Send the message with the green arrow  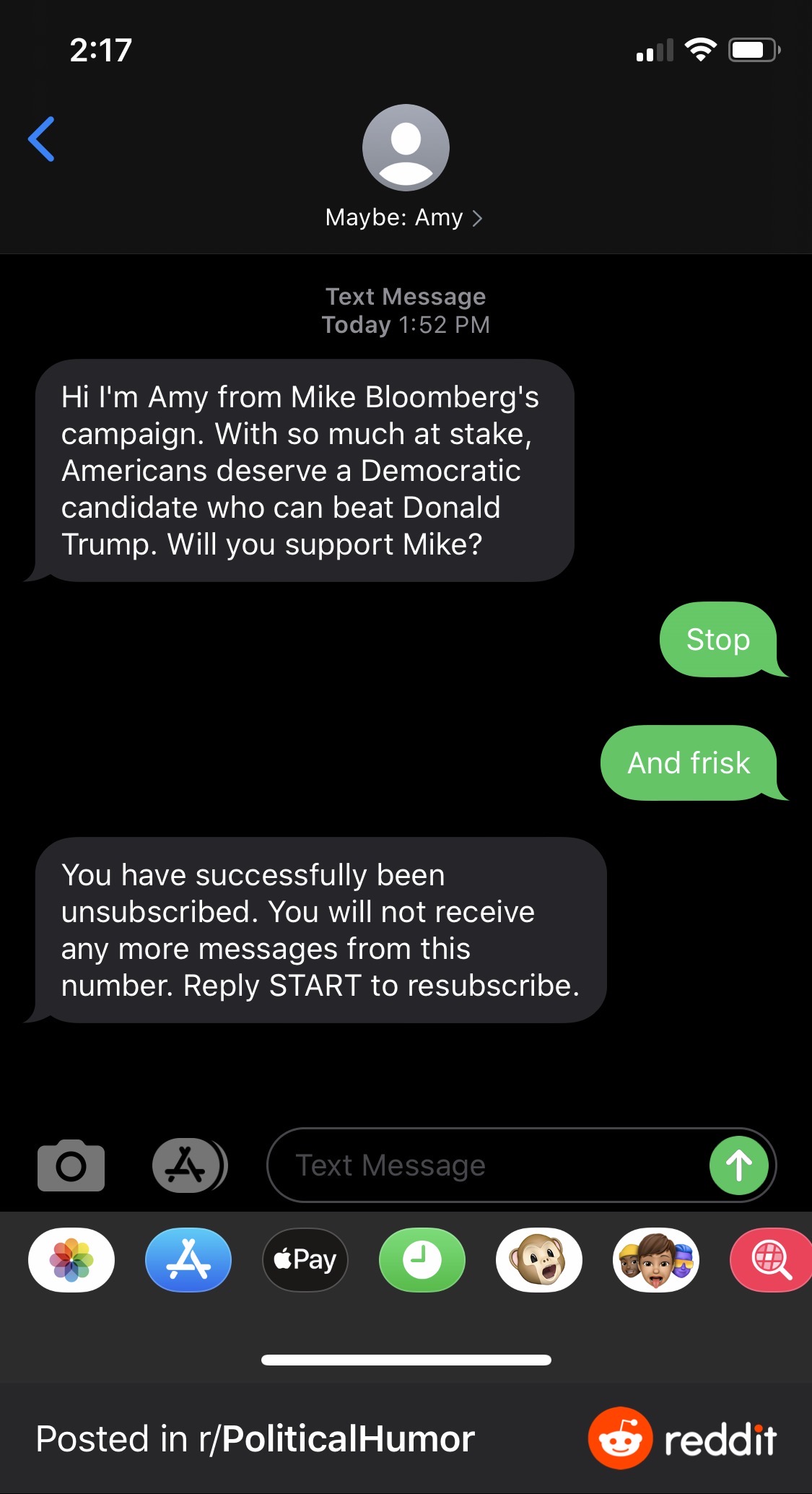738,1165
